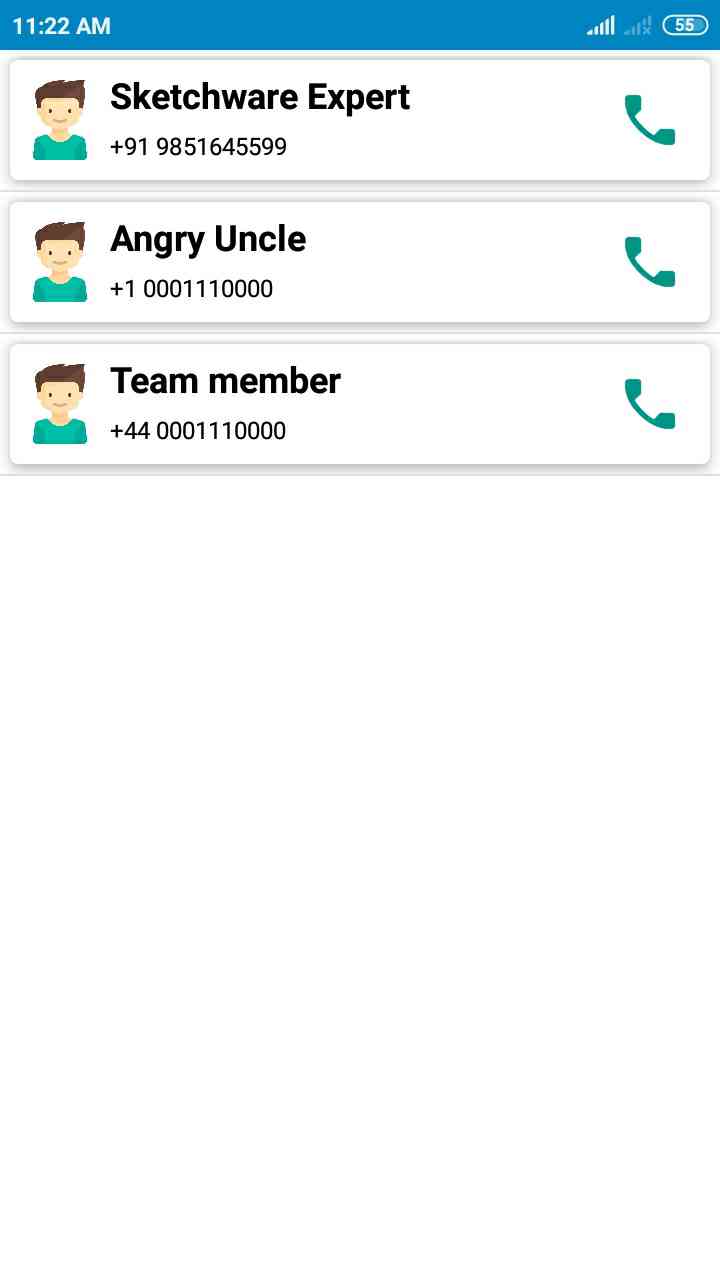The image size is (720, 1280).
Task: Click the number +44 0001110000
Action: coord(196,430)
